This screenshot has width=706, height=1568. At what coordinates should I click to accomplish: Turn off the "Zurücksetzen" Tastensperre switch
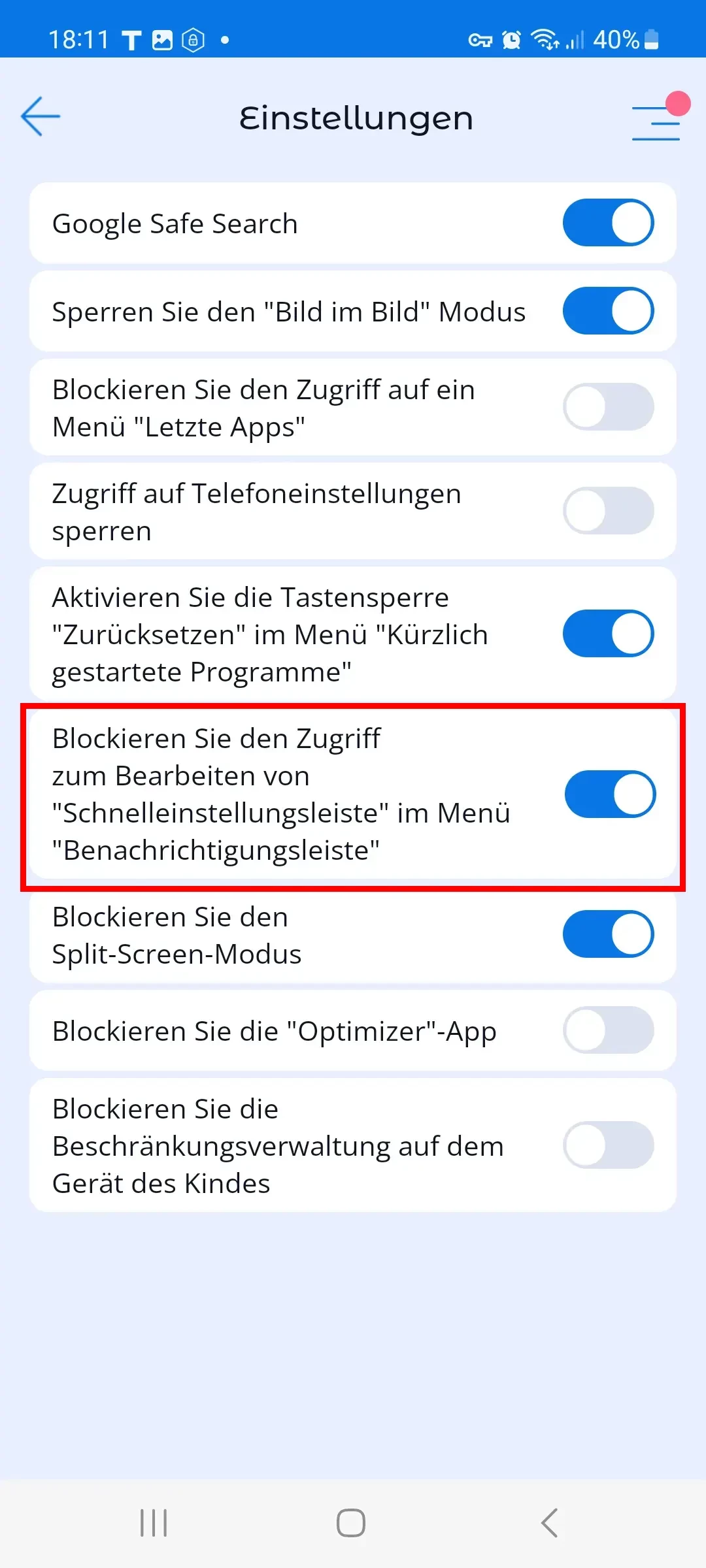608,634
